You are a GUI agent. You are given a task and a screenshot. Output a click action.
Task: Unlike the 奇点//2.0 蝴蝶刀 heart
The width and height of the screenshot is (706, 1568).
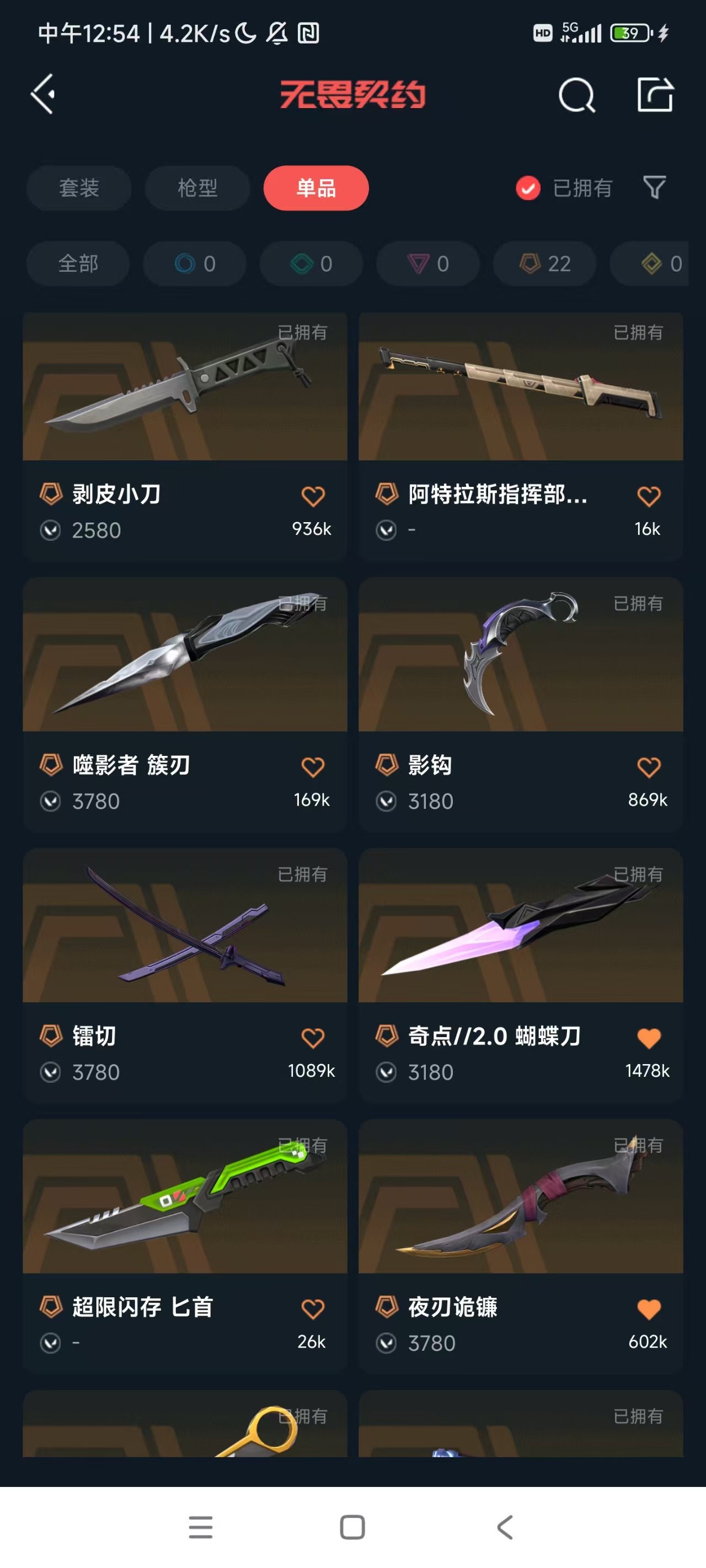(x=649, y=1038)
